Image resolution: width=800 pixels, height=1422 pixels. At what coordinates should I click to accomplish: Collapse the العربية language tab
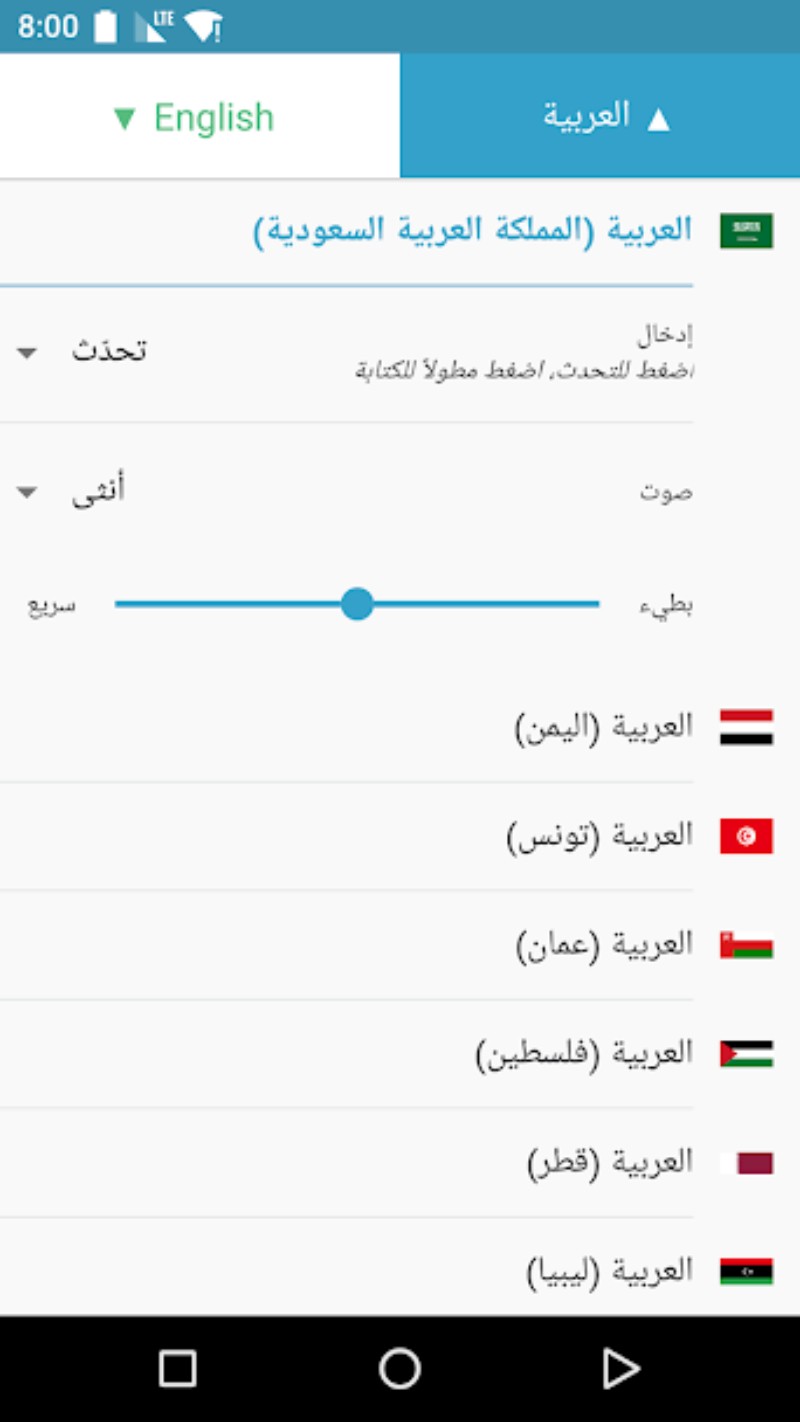(x=600, y=117)
